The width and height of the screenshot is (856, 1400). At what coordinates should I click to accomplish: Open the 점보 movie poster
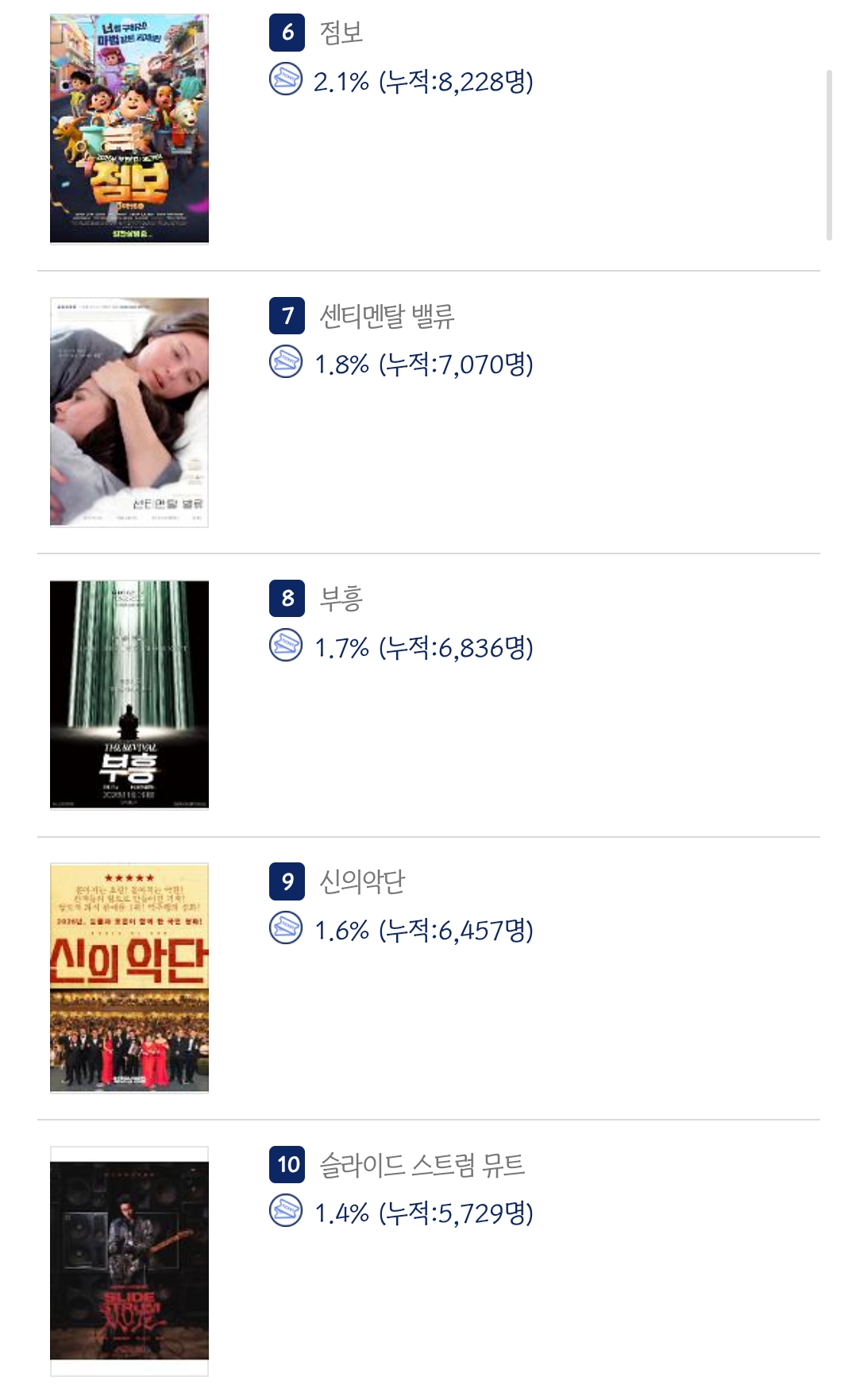[129, 129]
